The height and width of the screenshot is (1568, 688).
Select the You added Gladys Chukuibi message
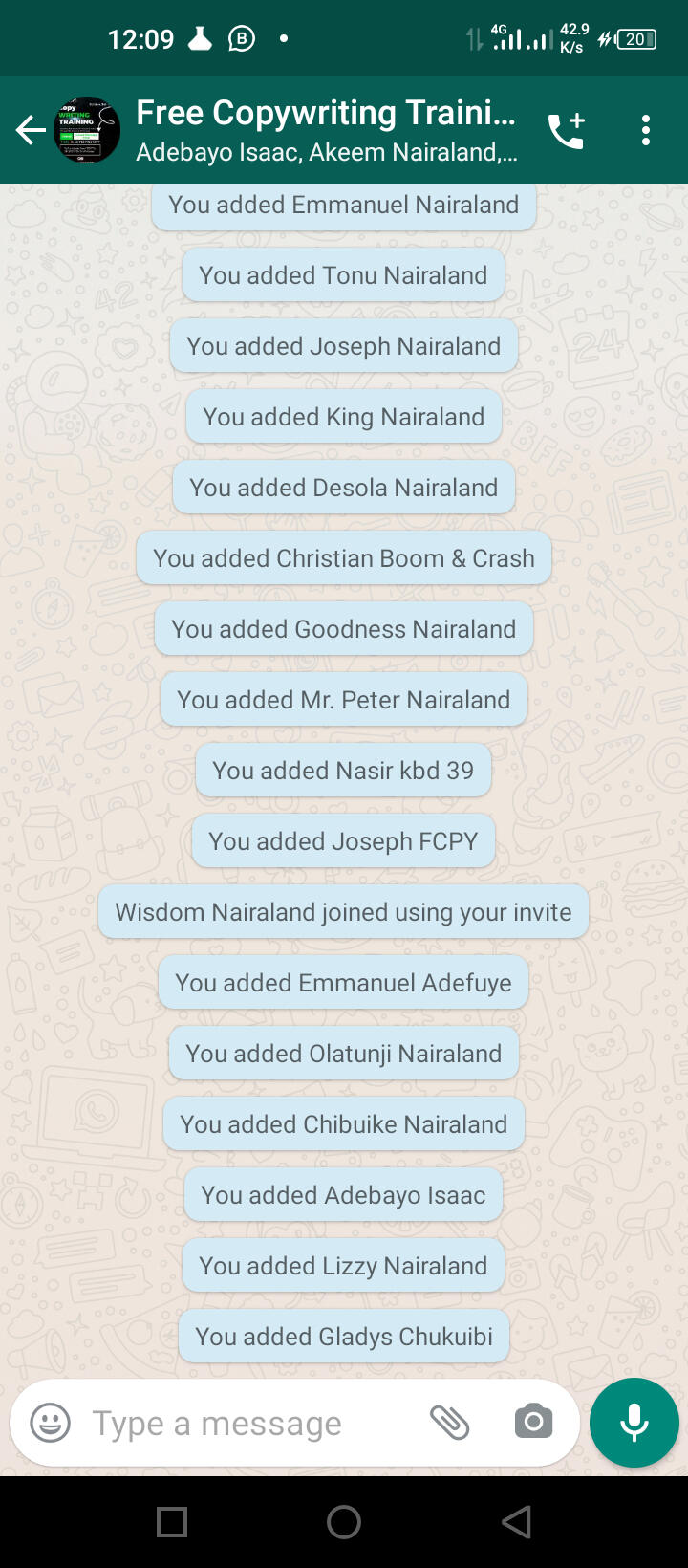(x=343, y=1336)
